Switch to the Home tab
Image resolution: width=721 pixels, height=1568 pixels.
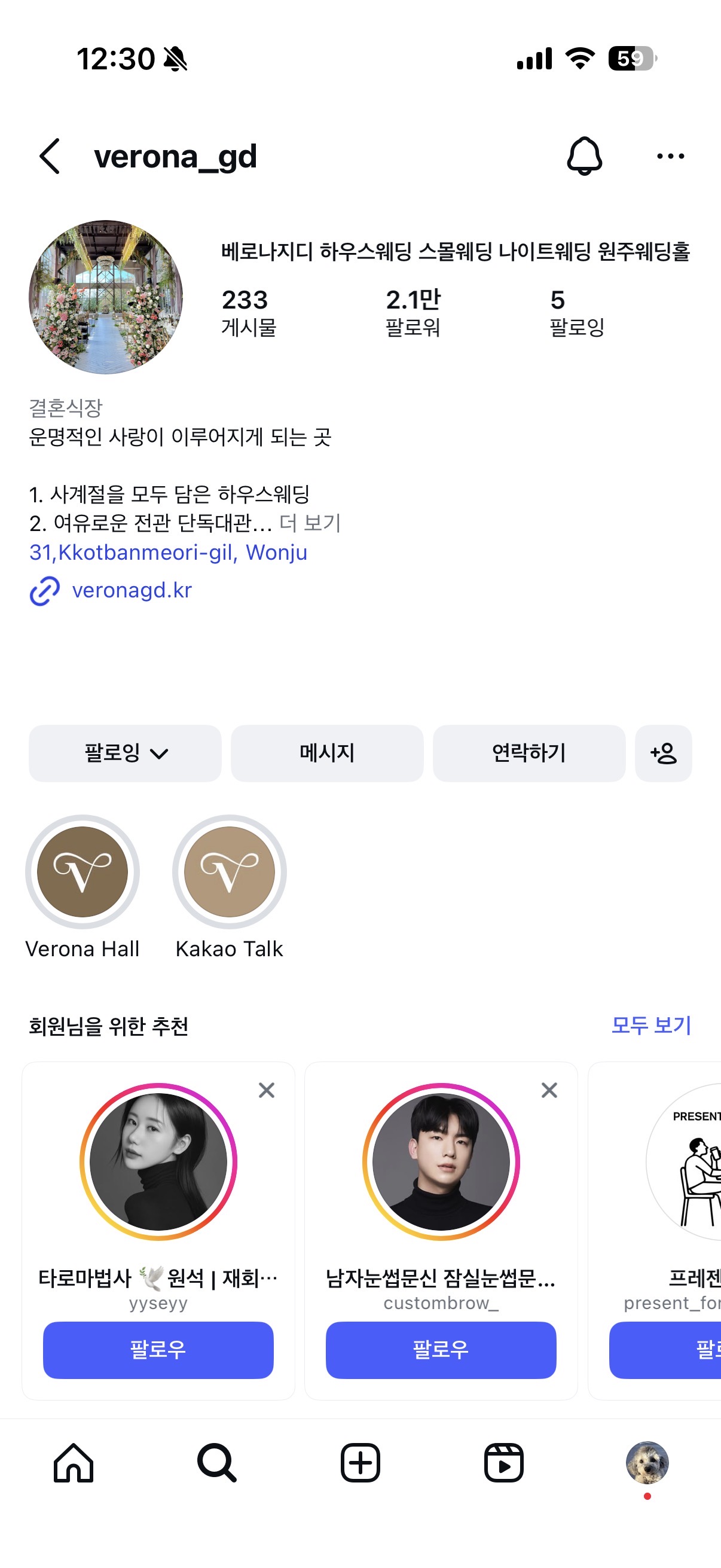[74, 1463]
